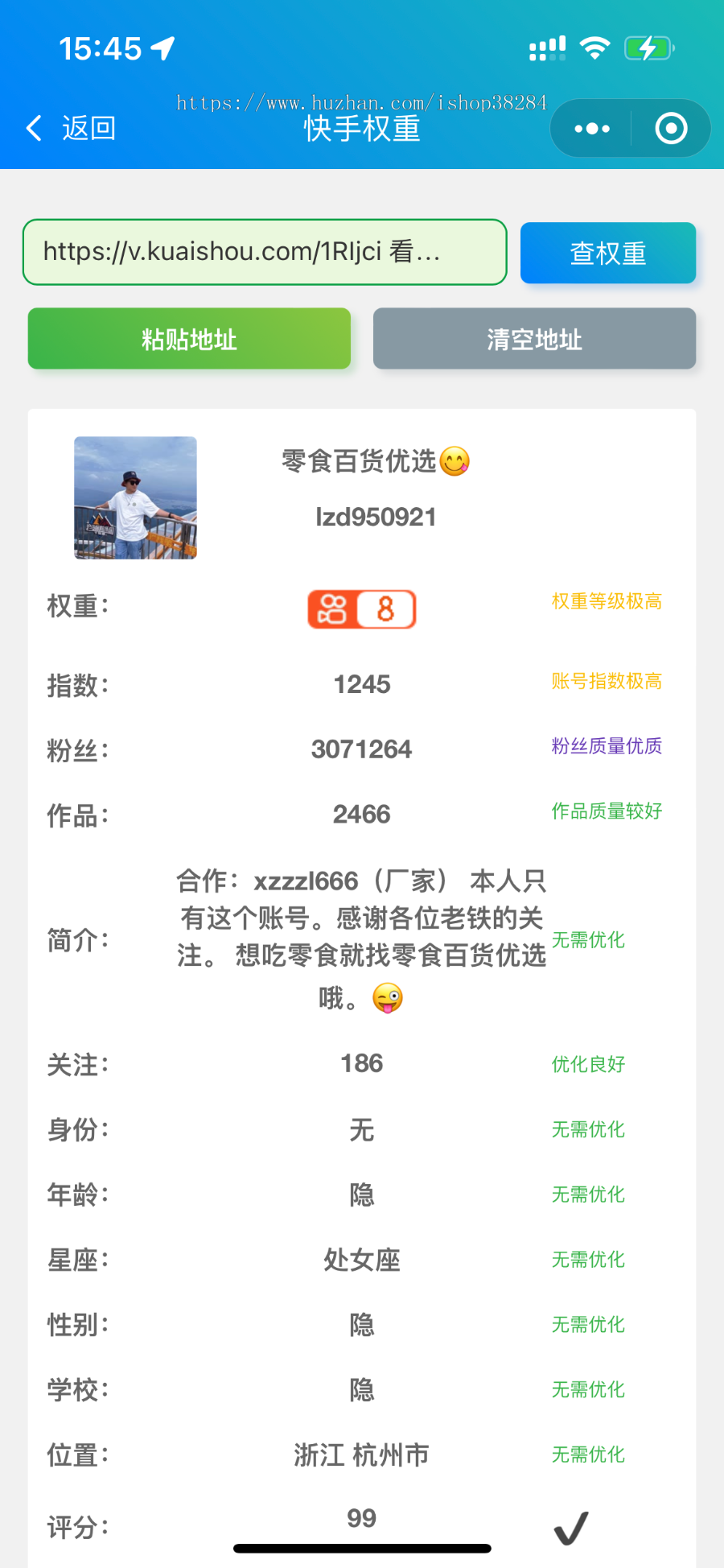Image resolution: width=724 pixels, height=1568 pixels.
Task: Tap the Kuaishou URL input field
Action: [x=265, y=252]
